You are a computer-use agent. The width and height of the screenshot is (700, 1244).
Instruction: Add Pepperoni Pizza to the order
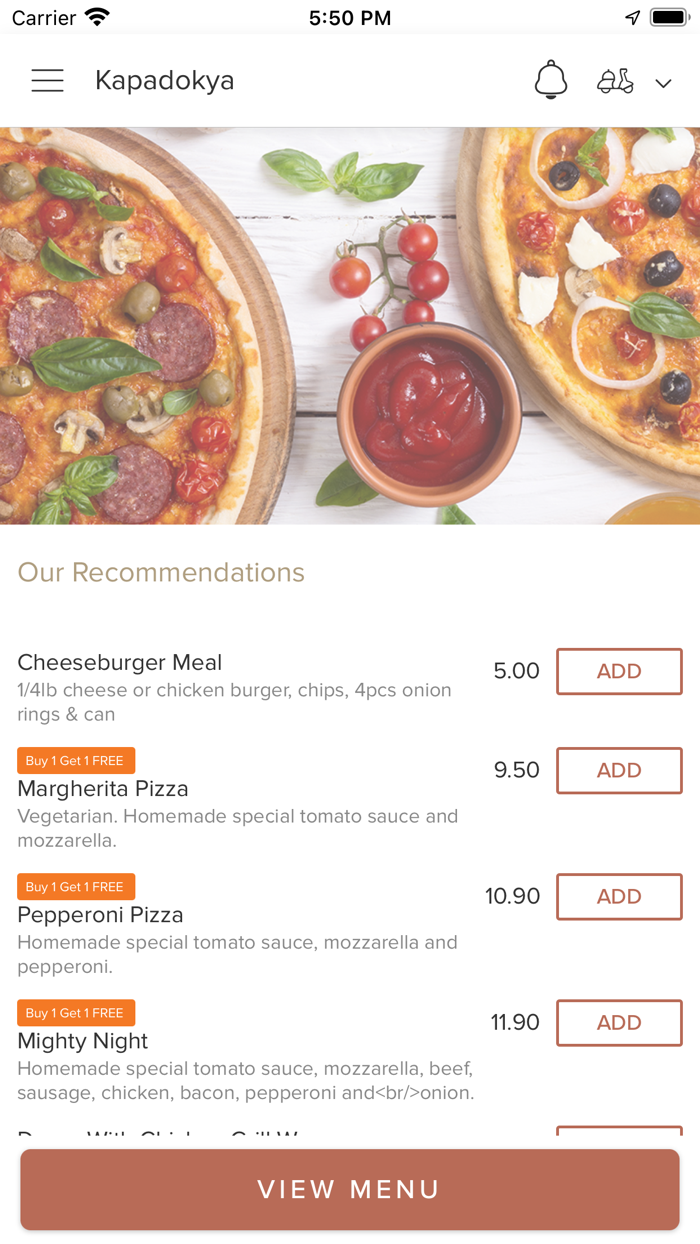tap(619, 896)
